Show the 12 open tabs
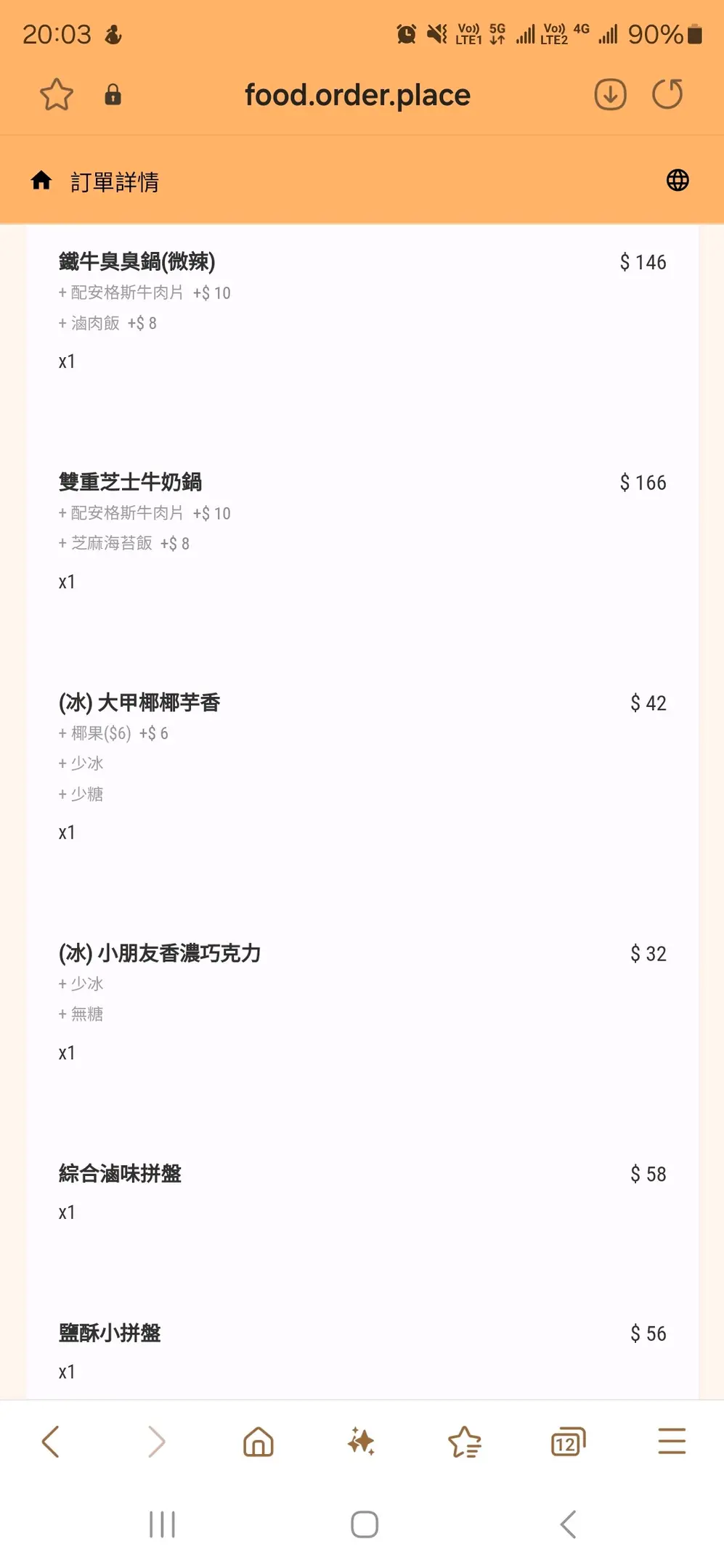 coord(568,1441)
